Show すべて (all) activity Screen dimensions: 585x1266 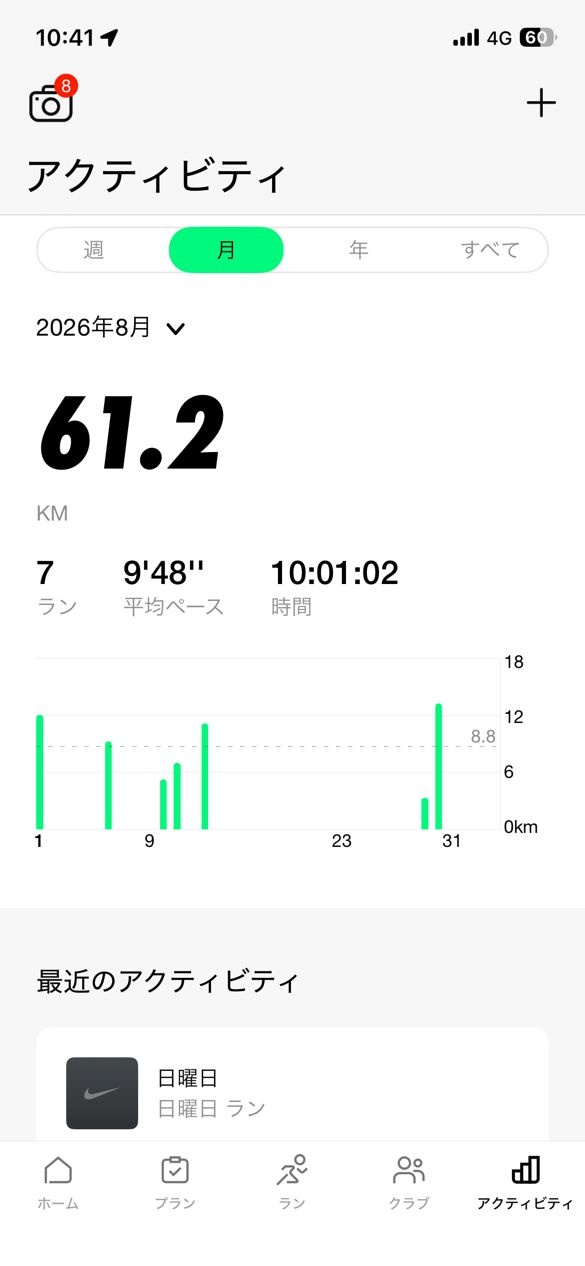pyautogui.click(x=490, y=250)
